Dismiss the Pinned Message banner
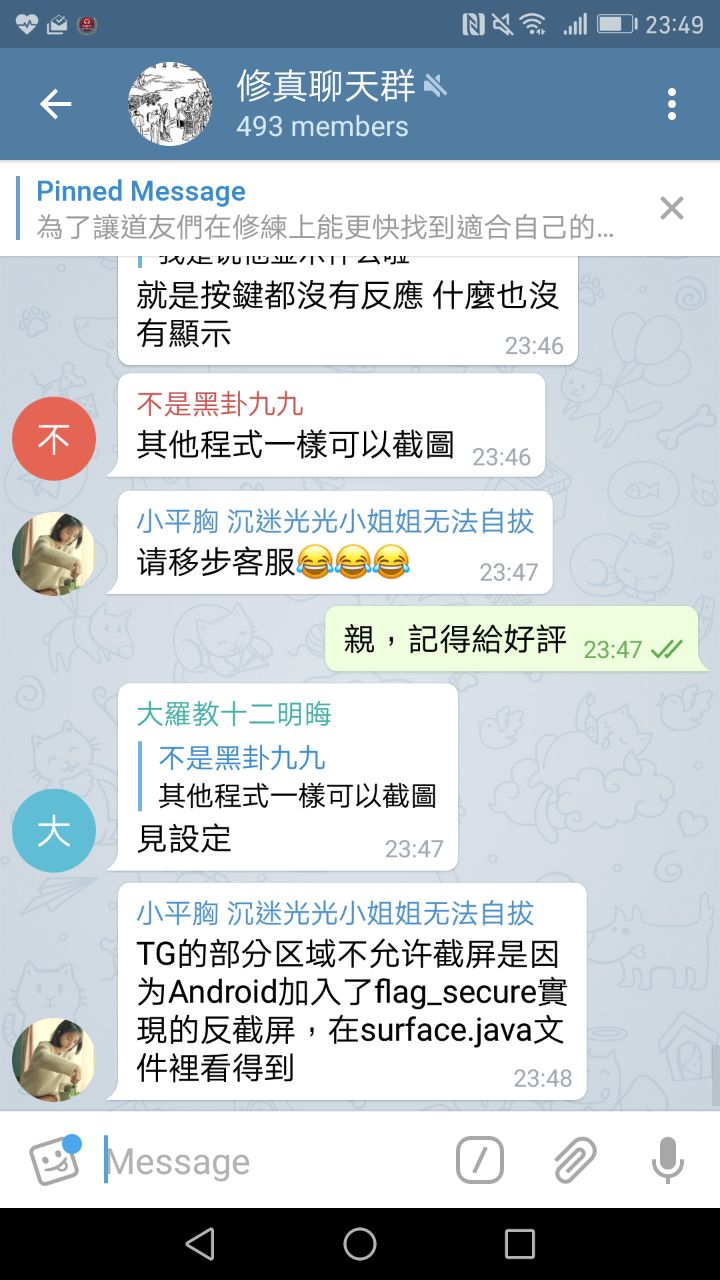 [672, 208]
